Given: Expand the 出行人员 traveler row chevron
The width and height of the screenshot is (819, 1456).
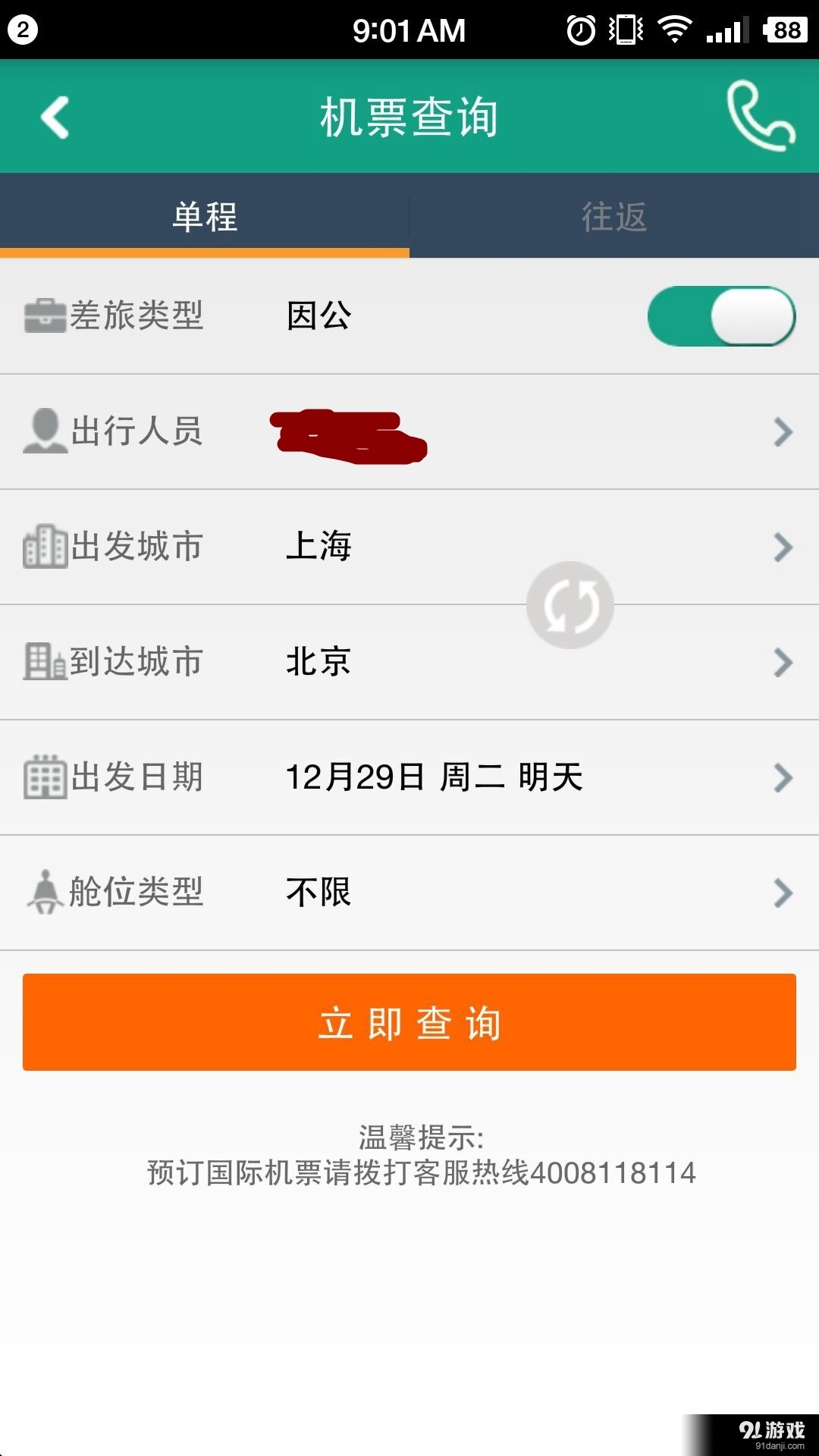Looking at the screenshot, I should point(782,432).
